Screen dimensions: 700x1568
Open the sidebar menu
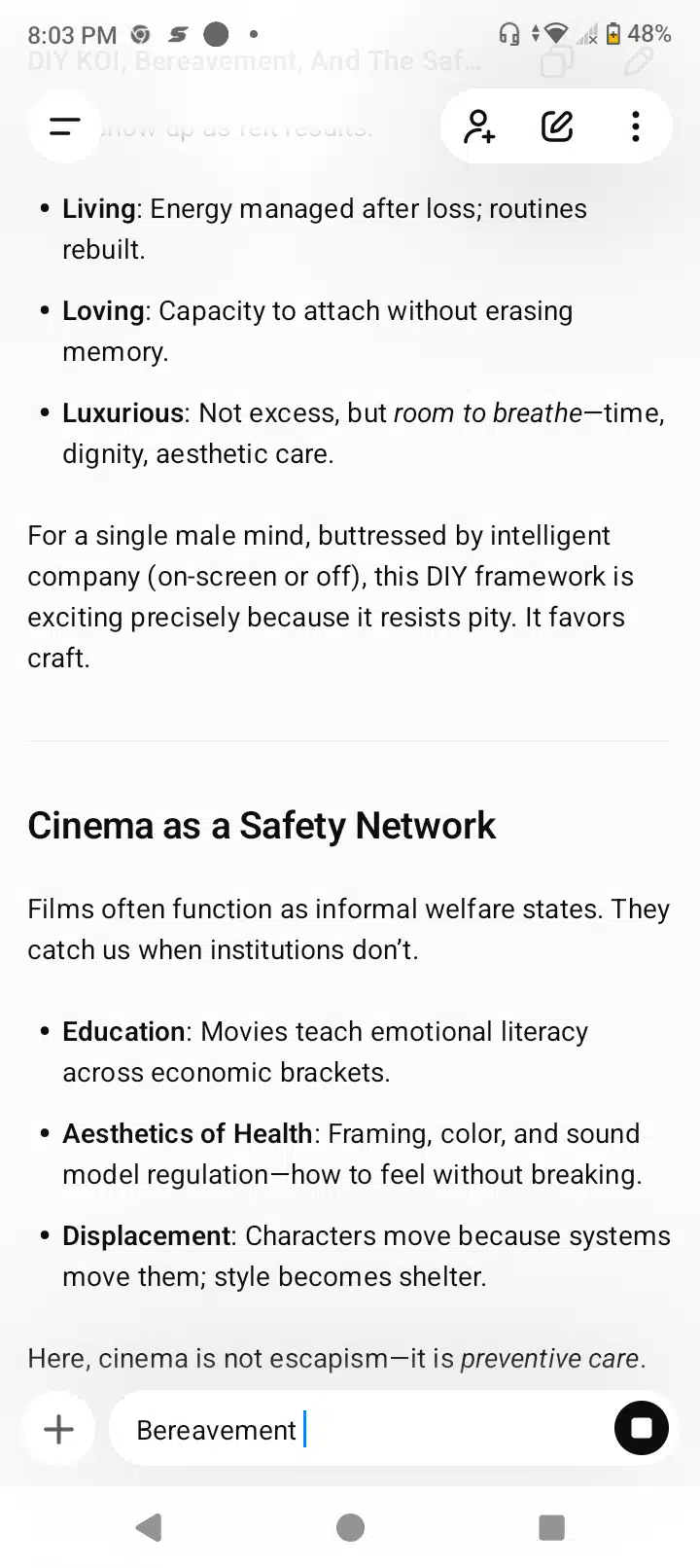click(64, 126)
